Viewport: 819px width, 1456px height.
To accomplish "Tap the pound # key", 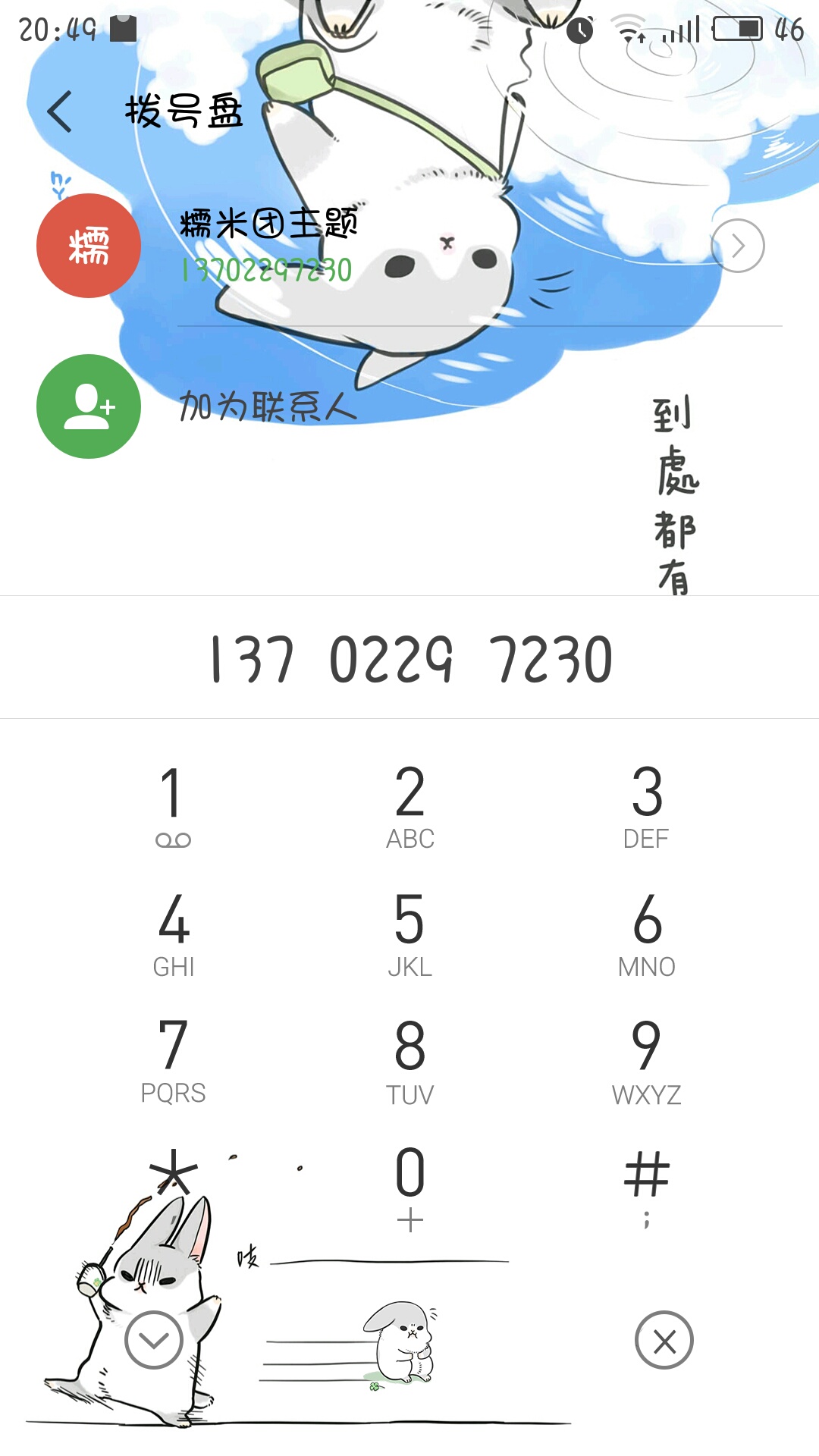I will [x=646, y=1183].
